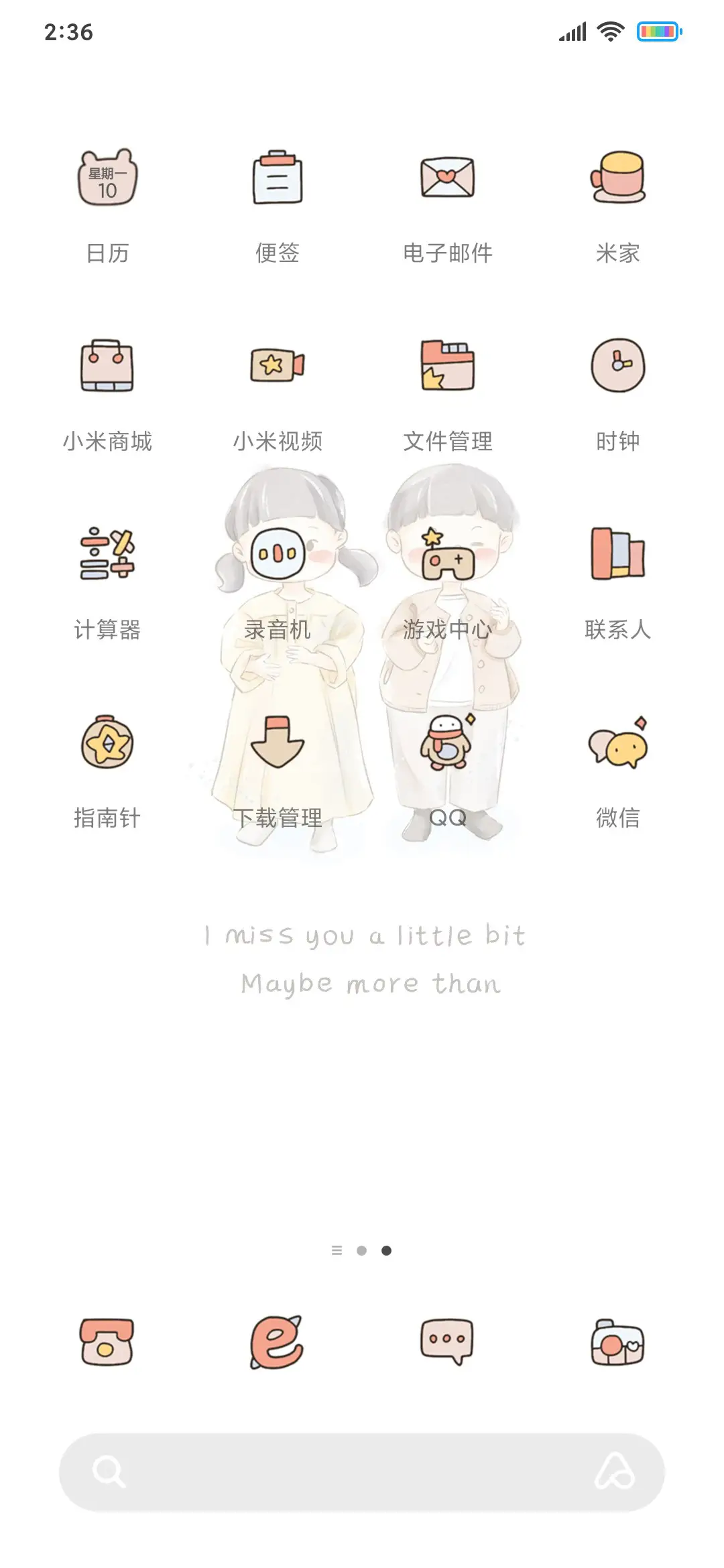Launch the 米家 smart home app
This screenshot has width=724, height=1568.
pyautogui.click(x=617, y=181)
